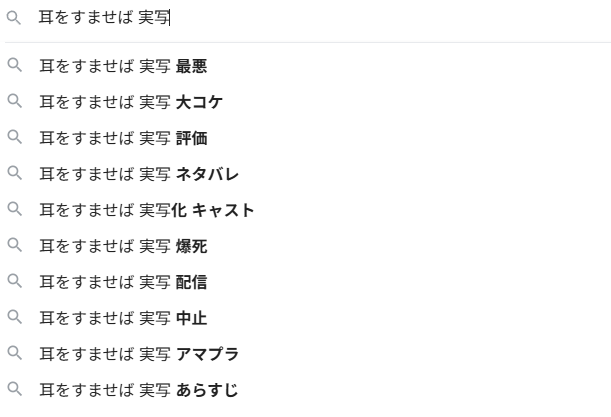Choose the 大コケ suggestion
Image resolution: width=611 pixels, height=417 pixels.
[x=308, y=102]
